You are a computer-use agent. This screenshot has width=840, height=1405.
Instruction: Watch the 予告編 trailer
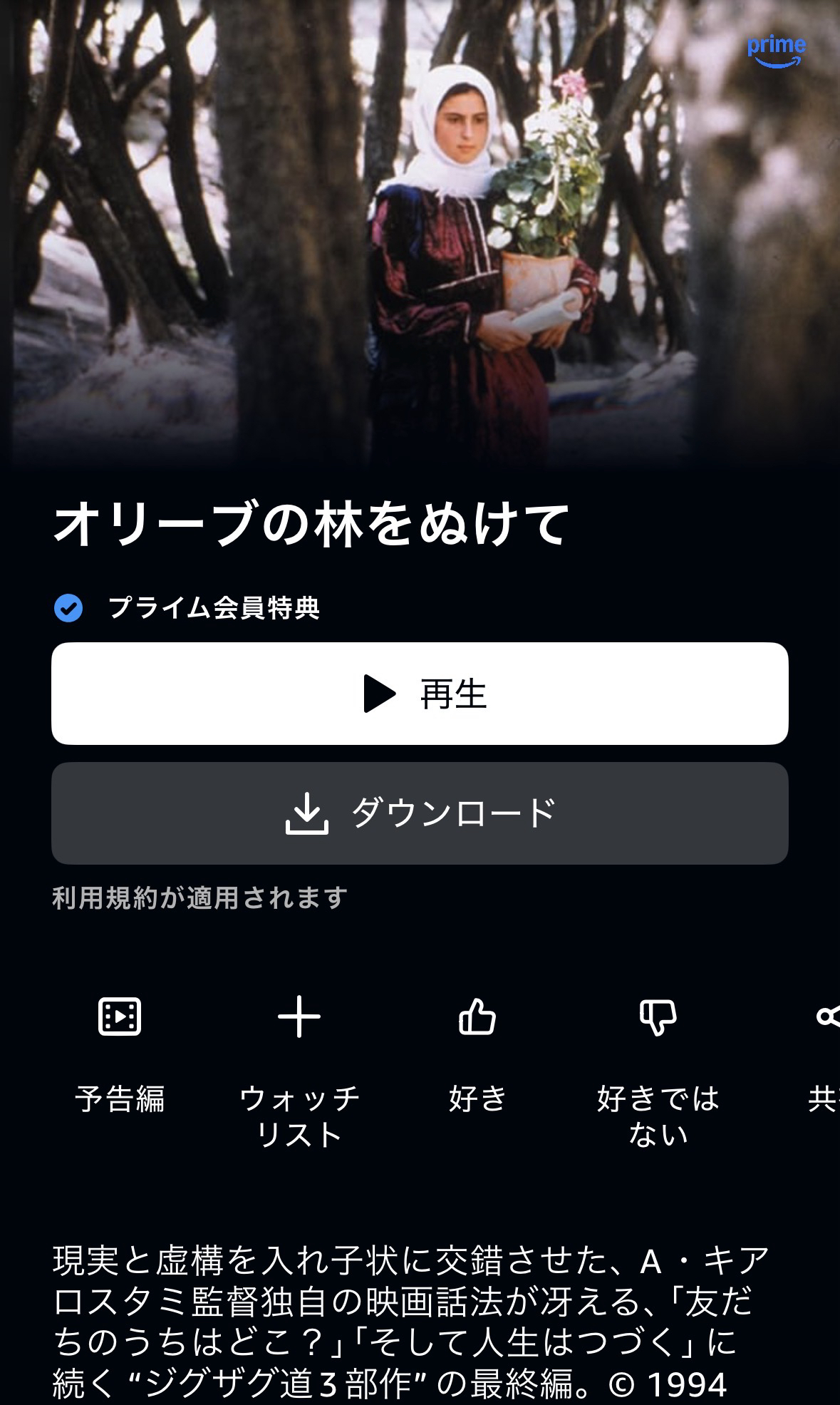(120, 1017)
